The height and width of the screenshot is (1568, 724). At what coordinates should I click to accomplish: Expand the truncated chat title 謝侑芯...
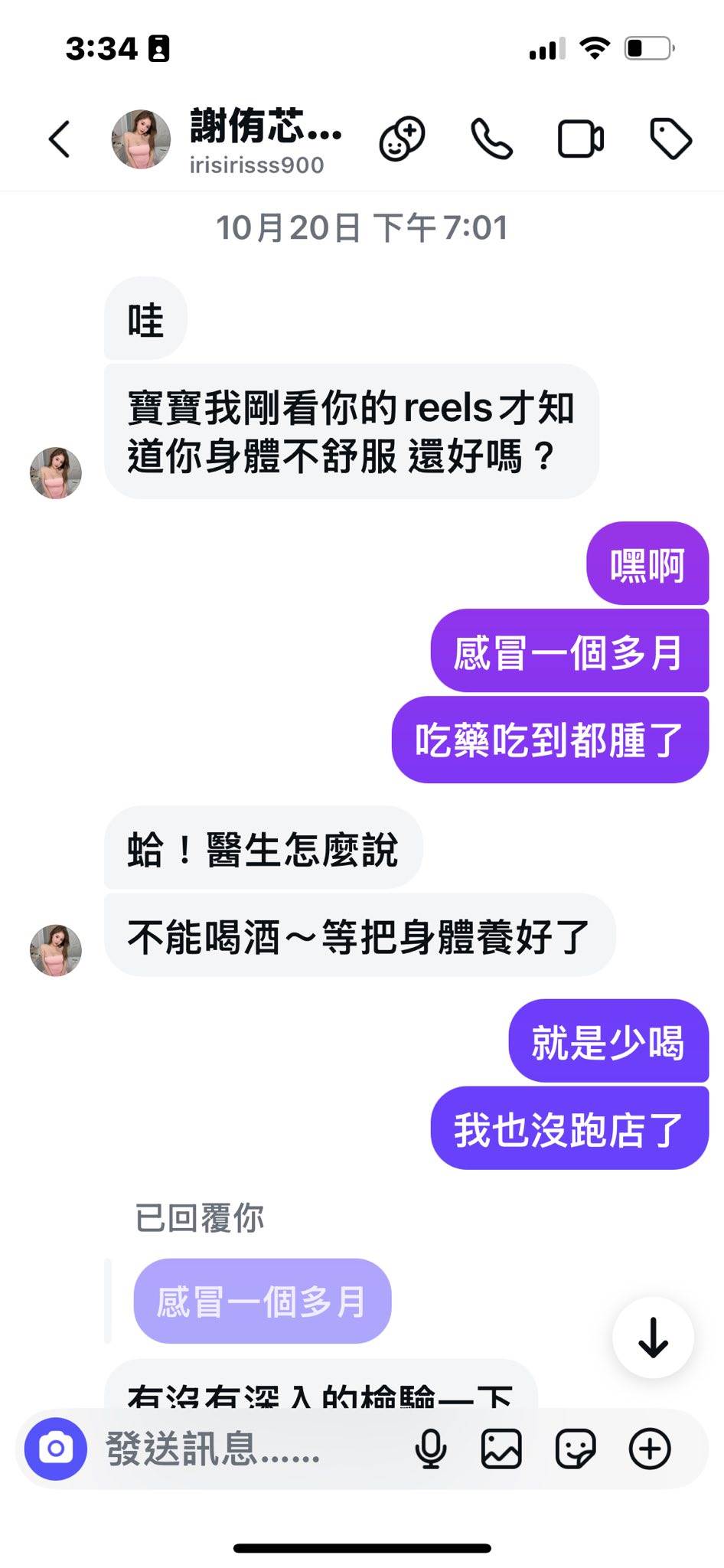click(x=264, y=129)
